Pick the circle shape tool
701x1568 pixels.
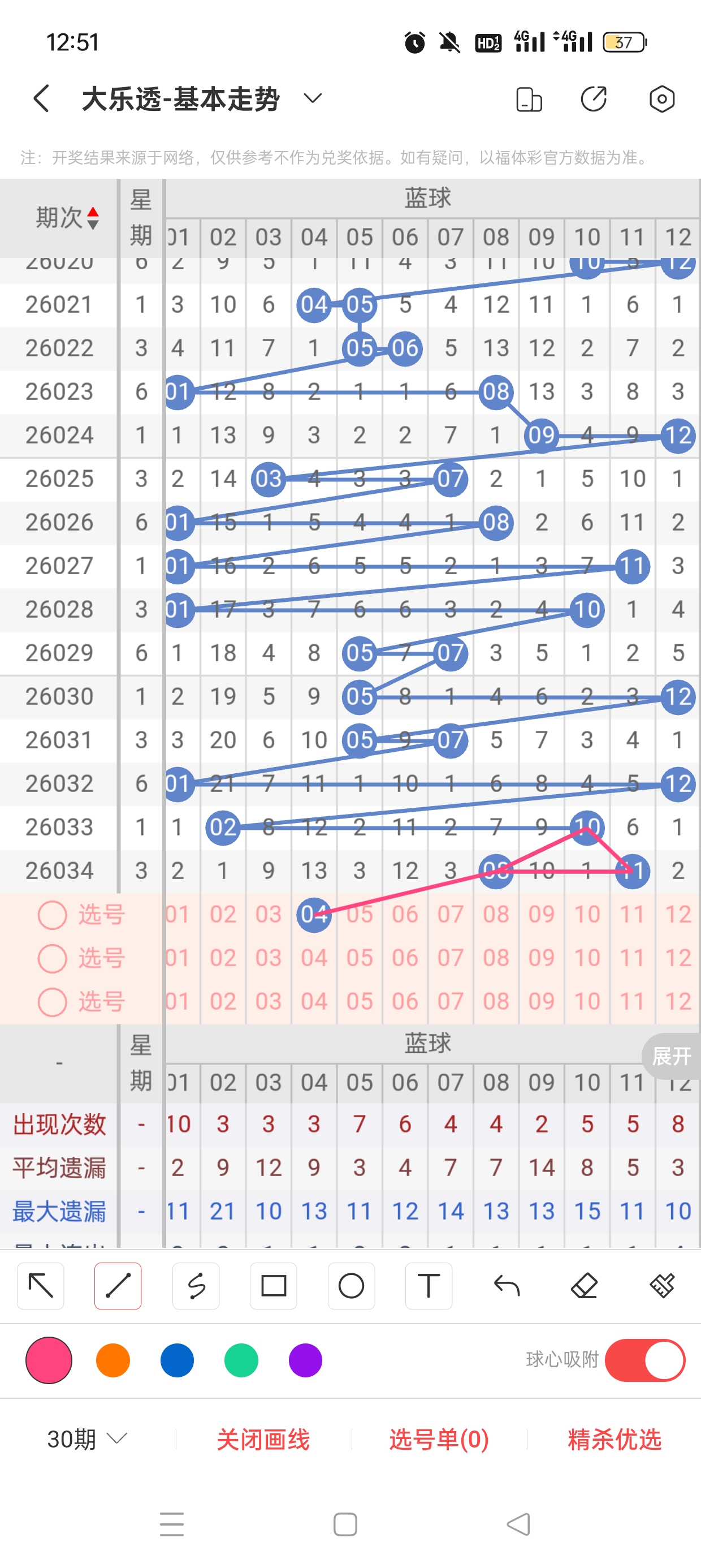click(x=351, y=1286)
